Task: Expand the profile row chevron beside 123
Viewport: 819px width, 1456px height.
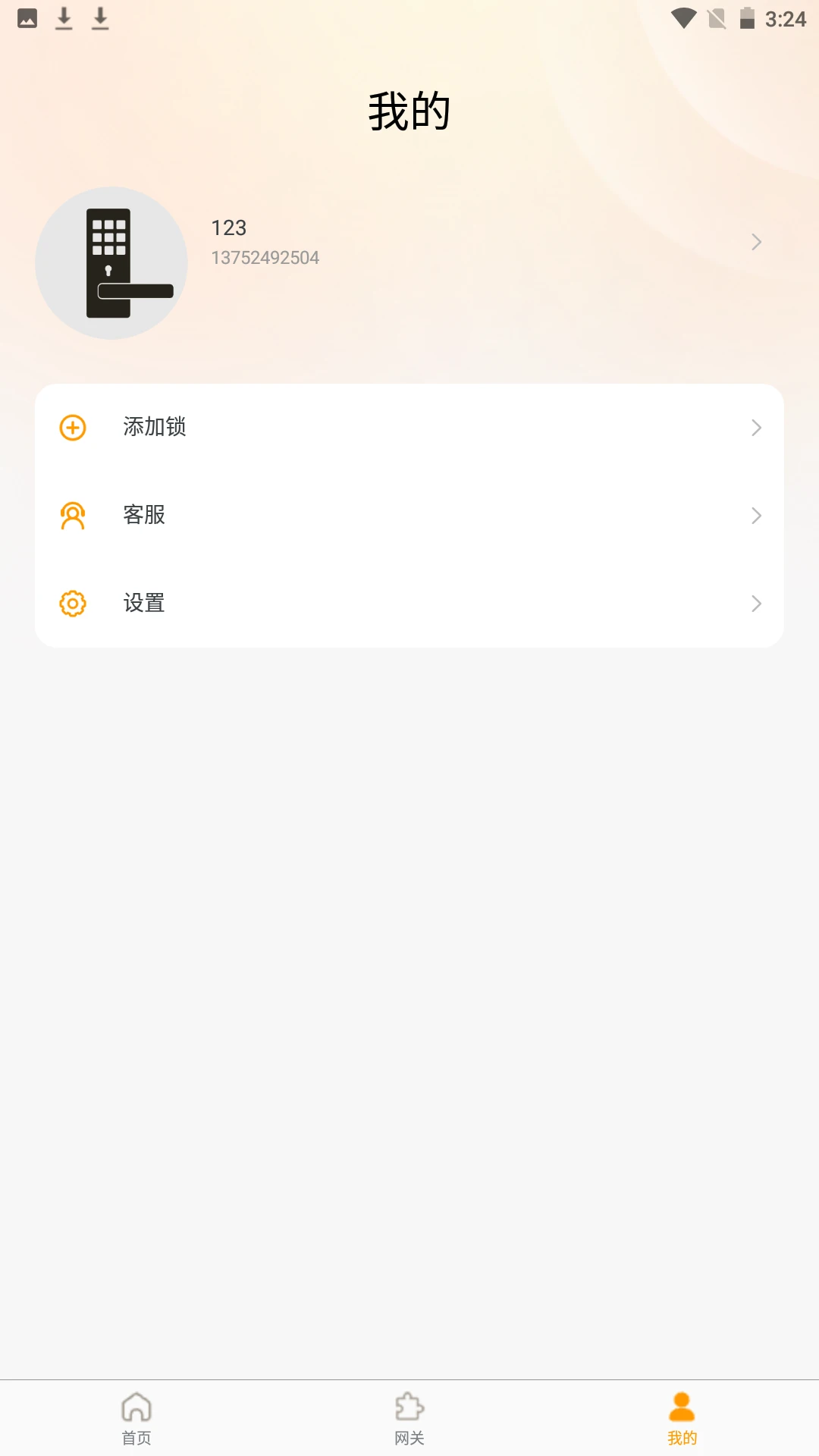Action: [x=756, y=241]
